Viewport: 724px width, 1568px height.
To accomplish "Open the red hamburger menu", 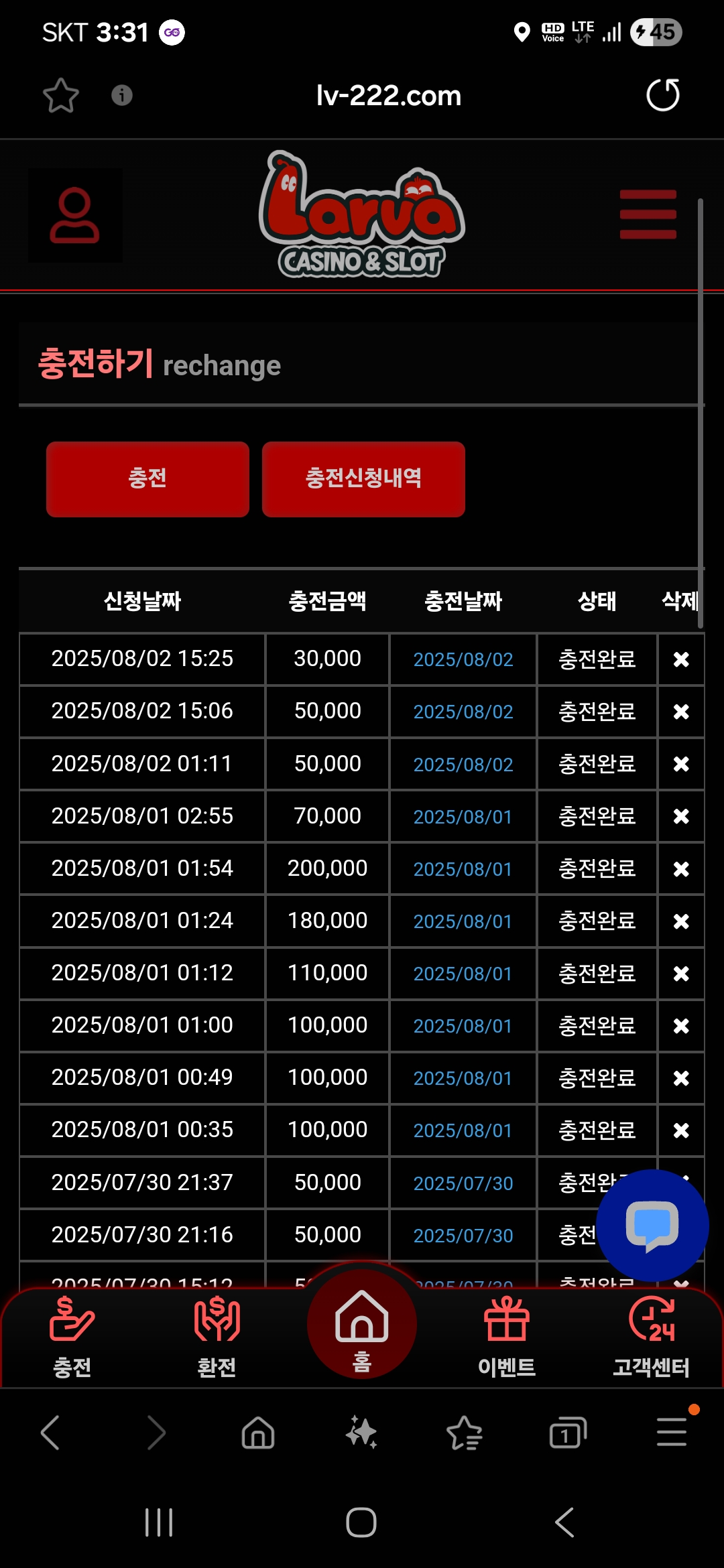I will [648, 214].
